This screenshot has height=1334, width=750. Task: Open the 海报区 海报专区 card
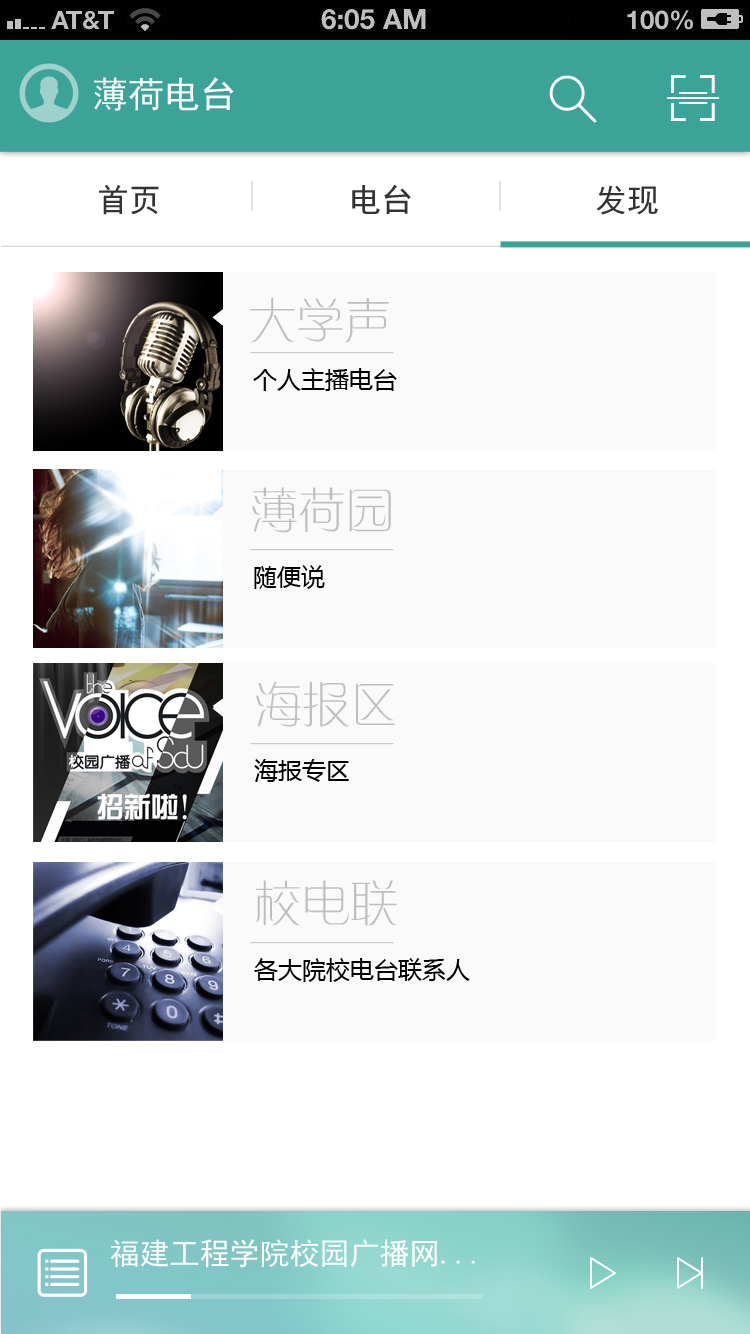click(374, 752)
